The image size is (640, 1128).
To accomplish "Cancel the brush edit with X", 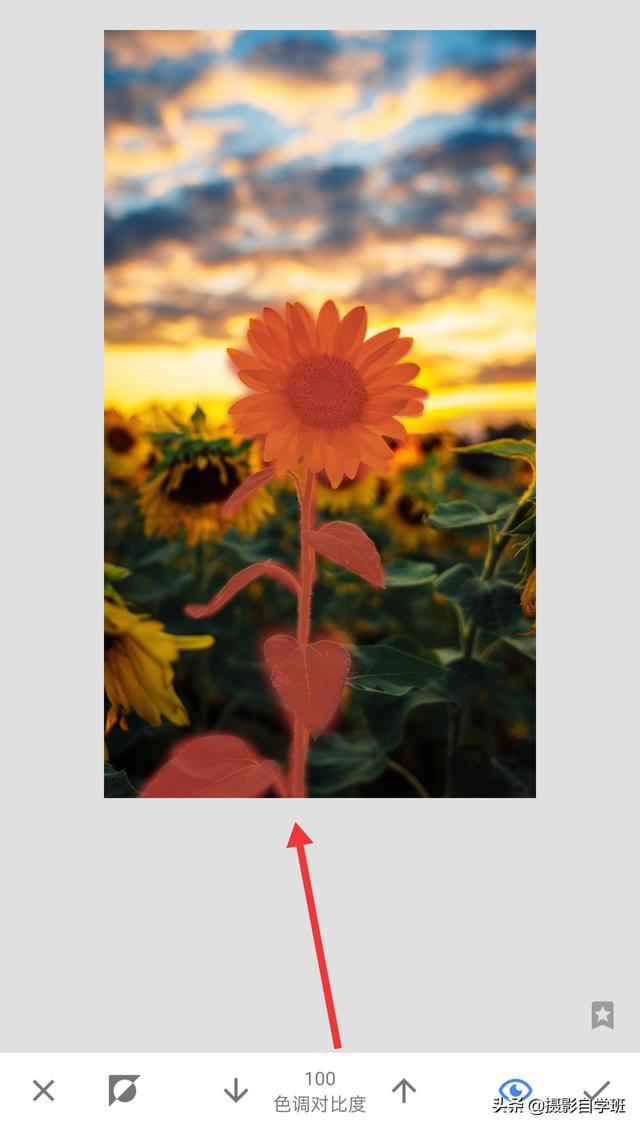I will [x=44, y=1091].
